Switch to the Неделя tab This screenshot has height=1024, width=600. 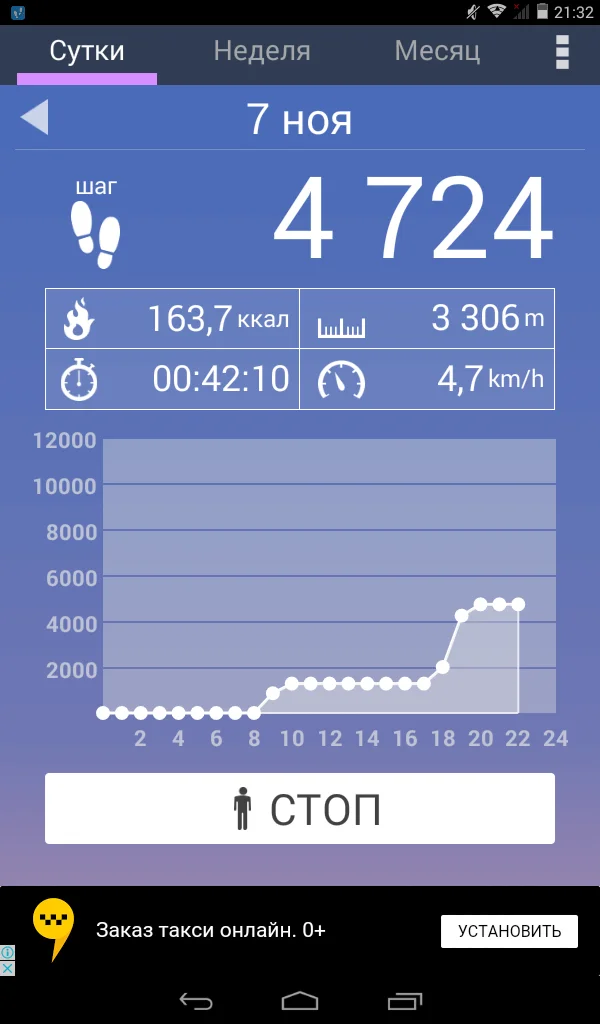[x=262, y=51]
